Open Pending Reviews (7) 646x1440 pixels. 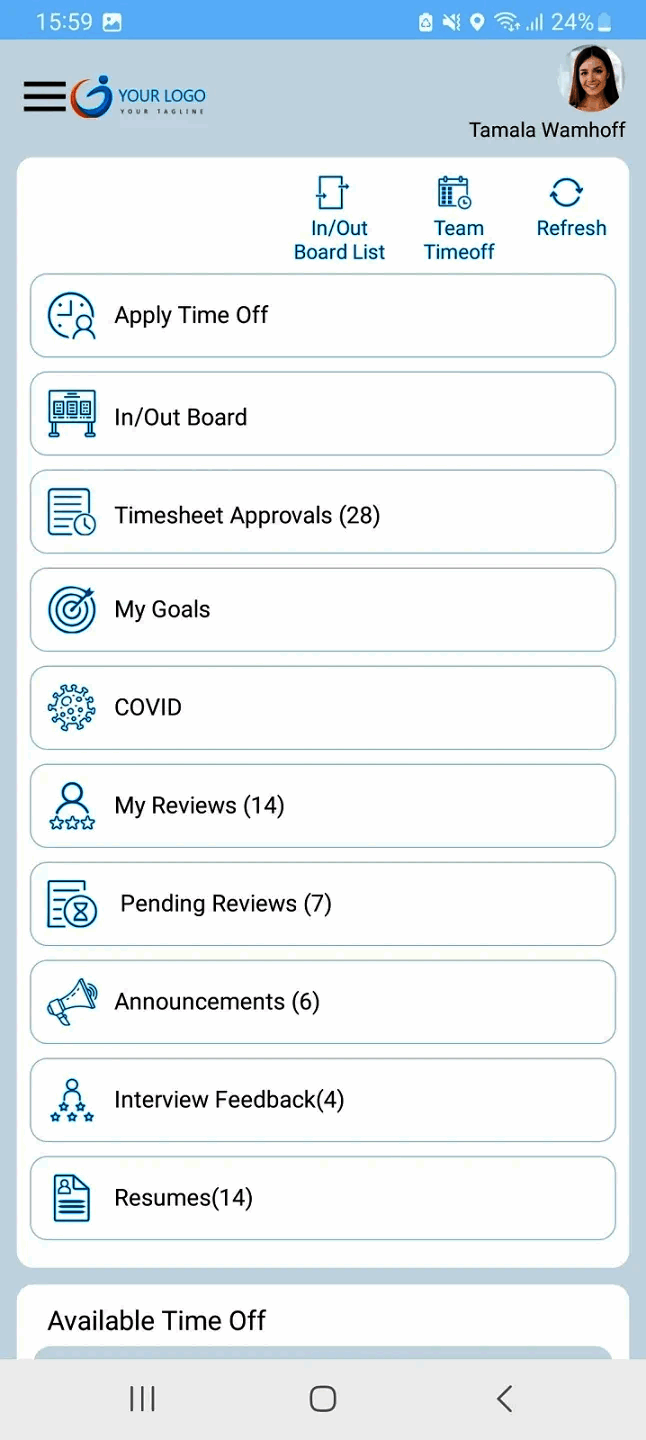click(x=322, y=904)
